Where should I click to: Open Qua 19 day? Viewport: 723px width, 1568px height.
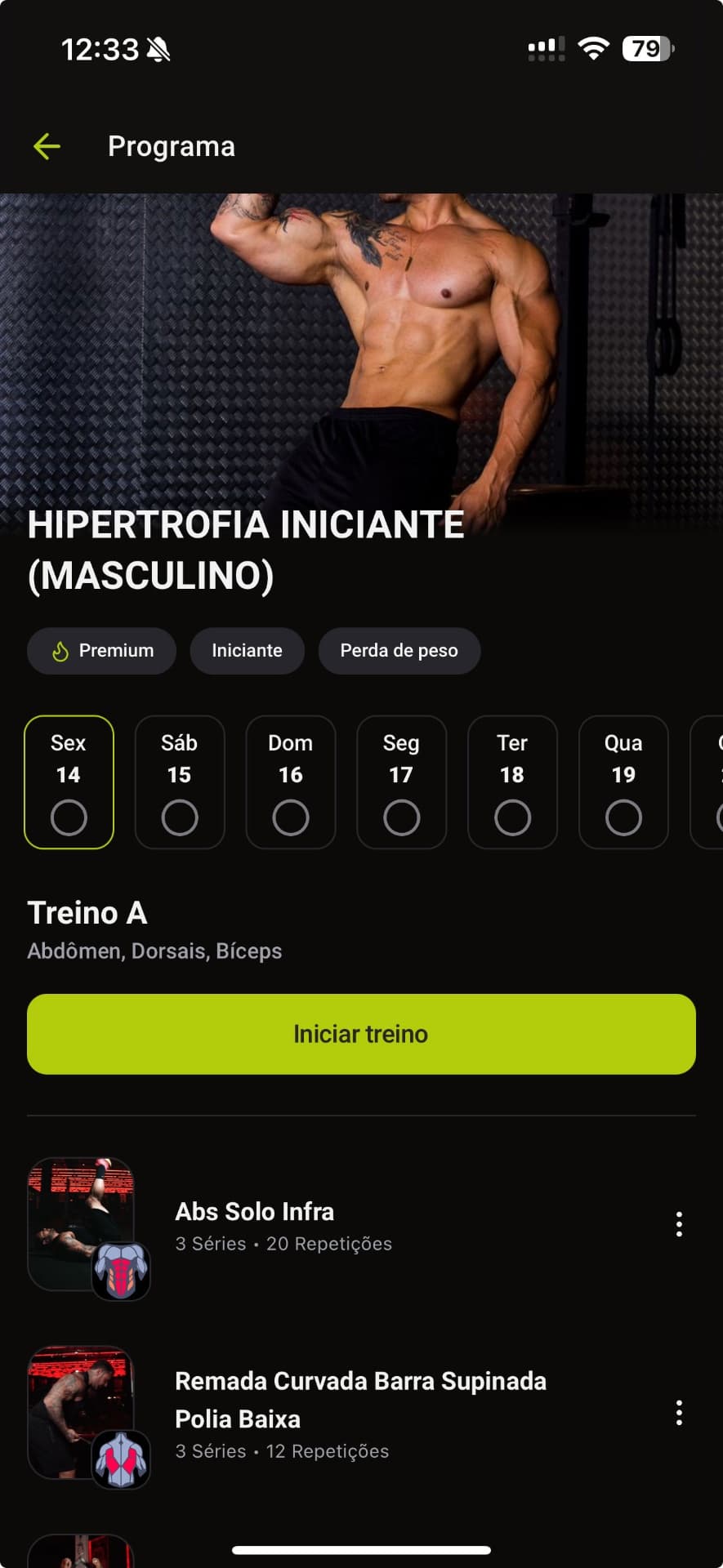tap(623, 782)
